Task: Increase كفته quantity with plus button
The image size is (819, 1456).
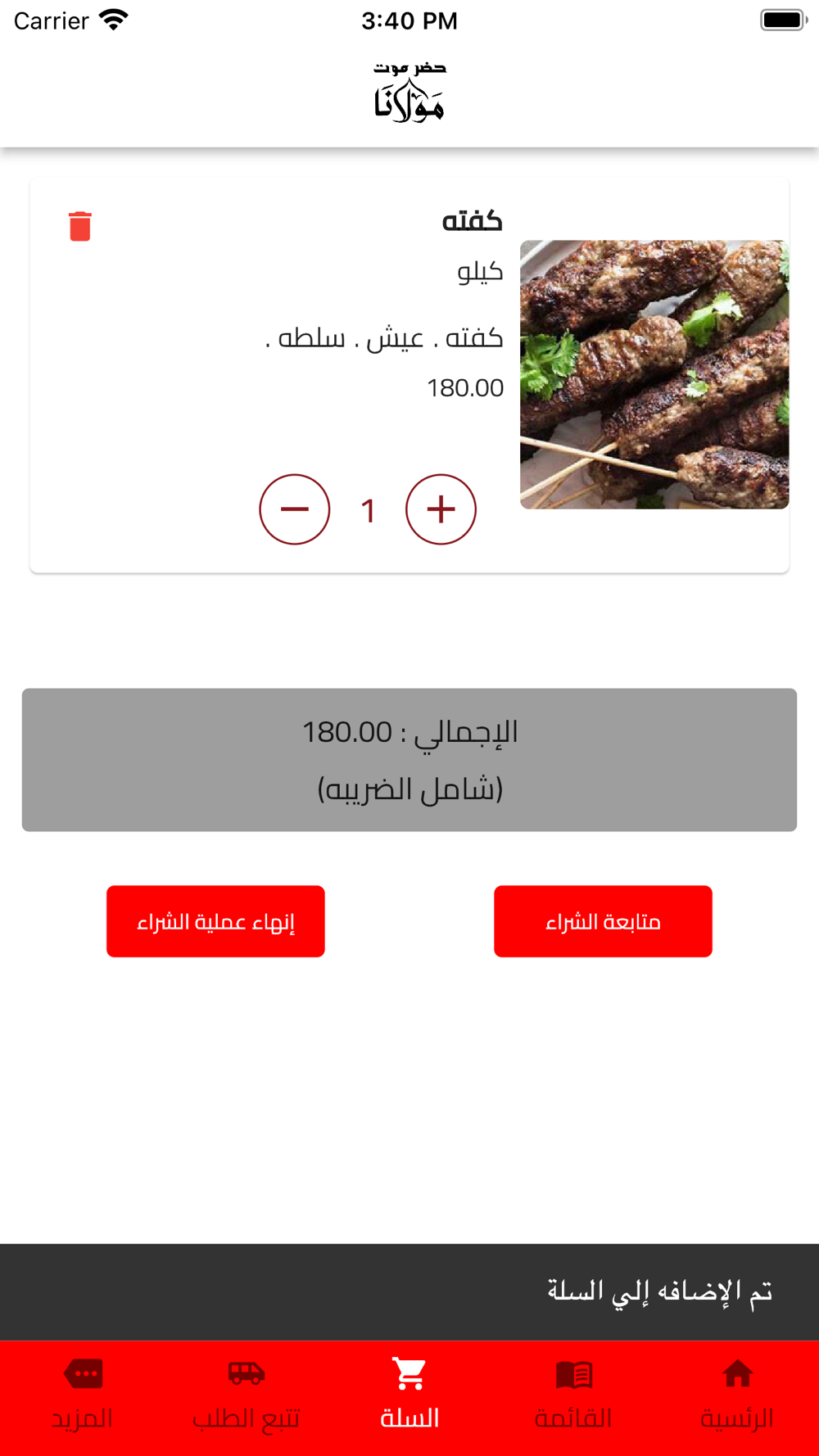Action: click(x=441, y=509)
